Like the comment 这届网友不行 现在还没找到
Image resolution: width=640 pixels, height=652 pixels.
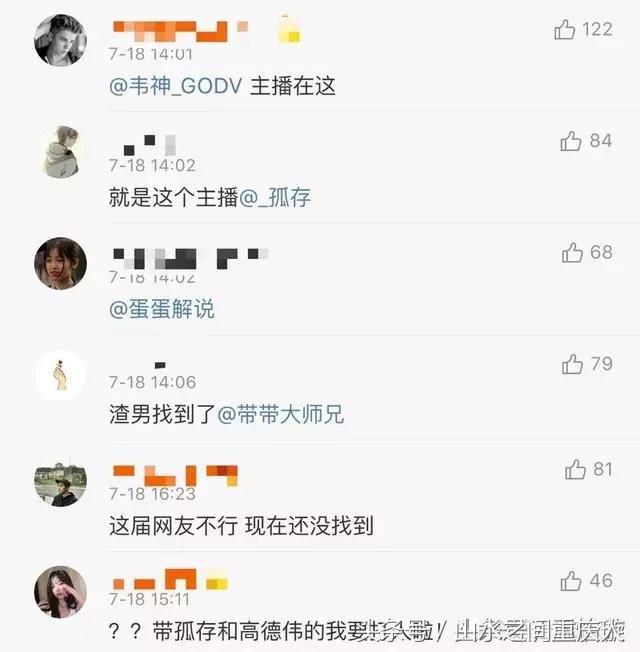(x=575, y=469)
